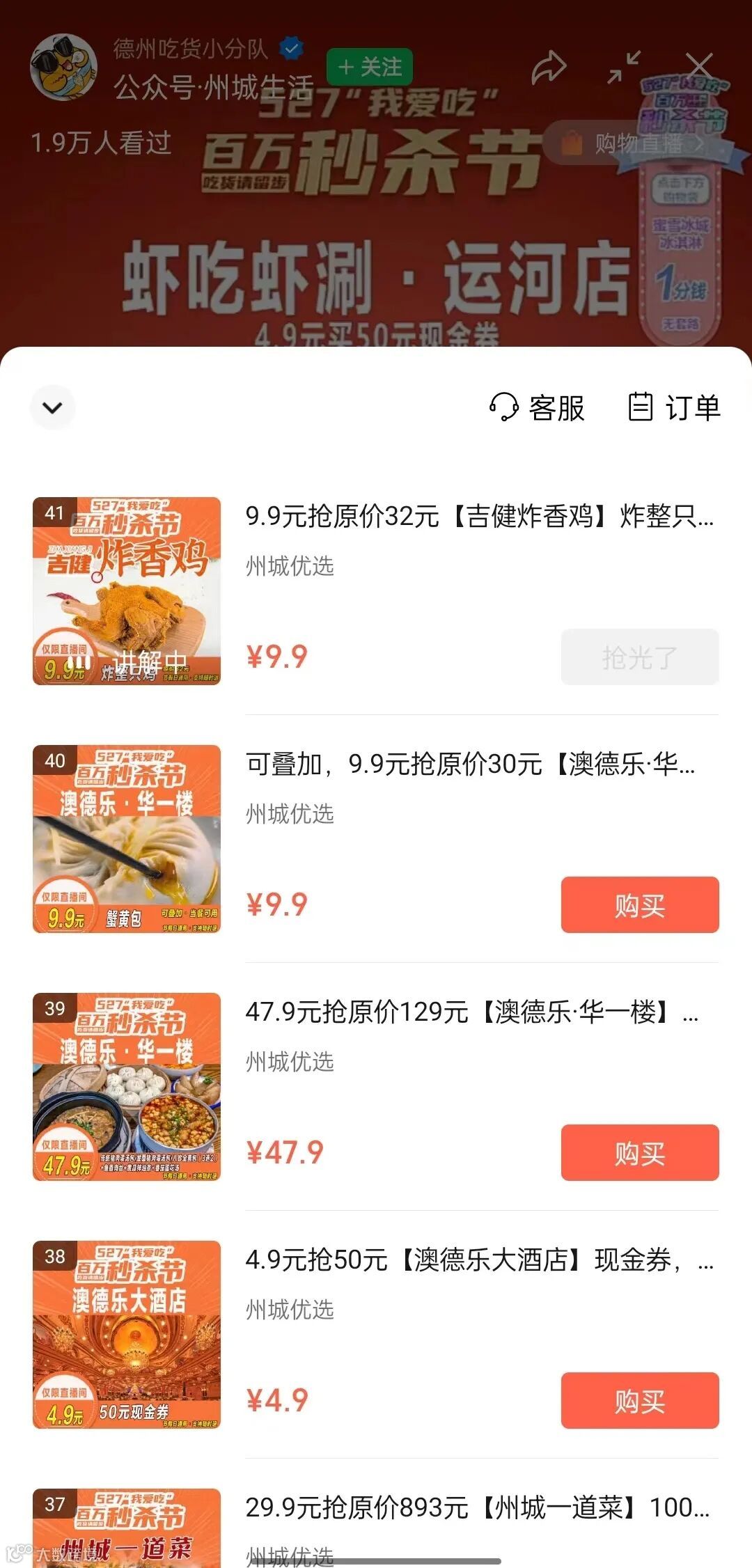The width and height of the screenshot is (752, 1568).
Task: Open 客服 customer service
Action: click(537, 407)
